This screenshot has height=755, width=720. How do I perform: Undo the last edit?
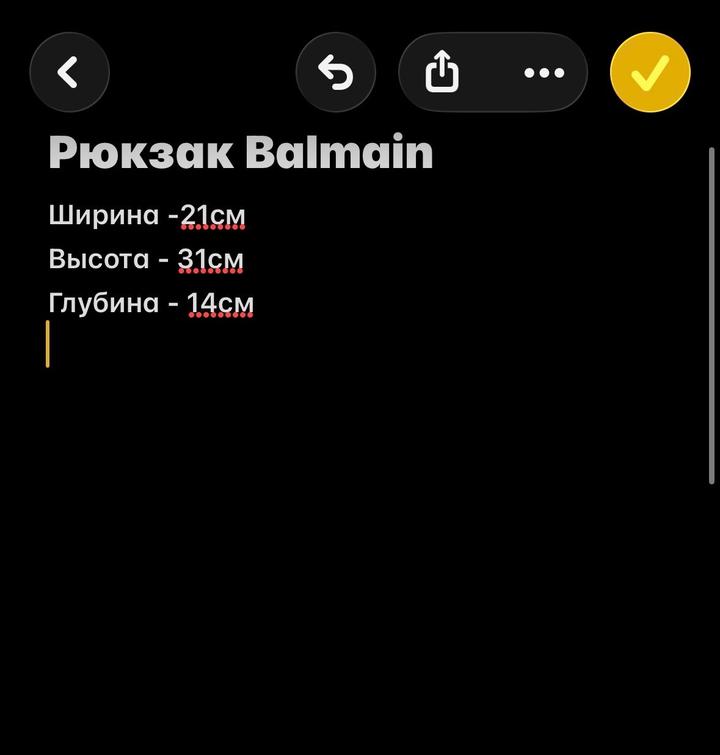336,72
